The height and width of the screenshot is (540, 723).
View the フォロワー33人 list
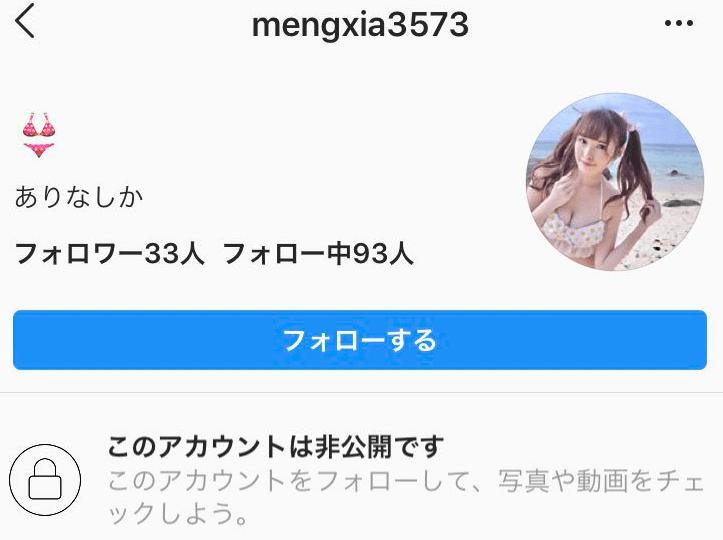click(x=110, y=254)
